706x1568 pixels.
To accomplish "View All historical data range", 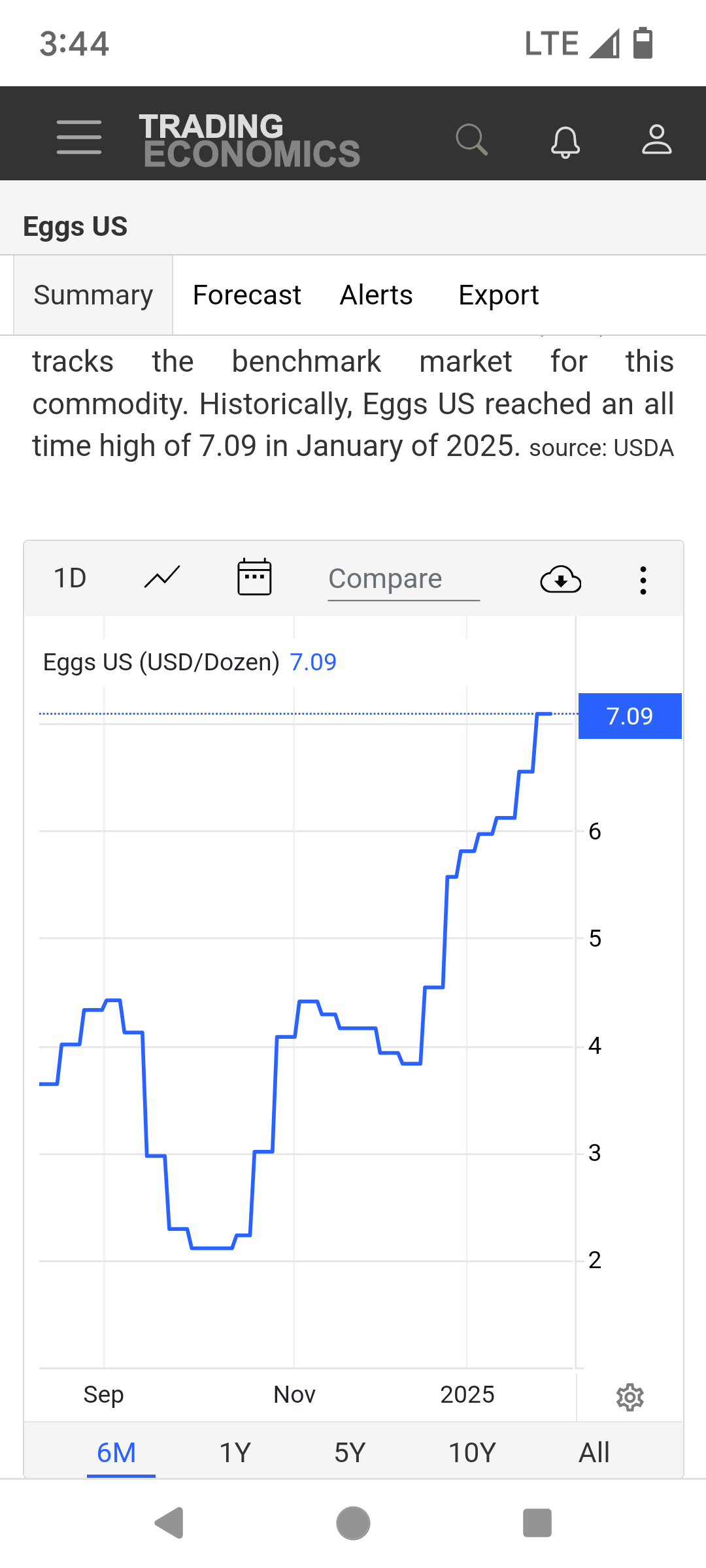I will tap(594, 1453).
